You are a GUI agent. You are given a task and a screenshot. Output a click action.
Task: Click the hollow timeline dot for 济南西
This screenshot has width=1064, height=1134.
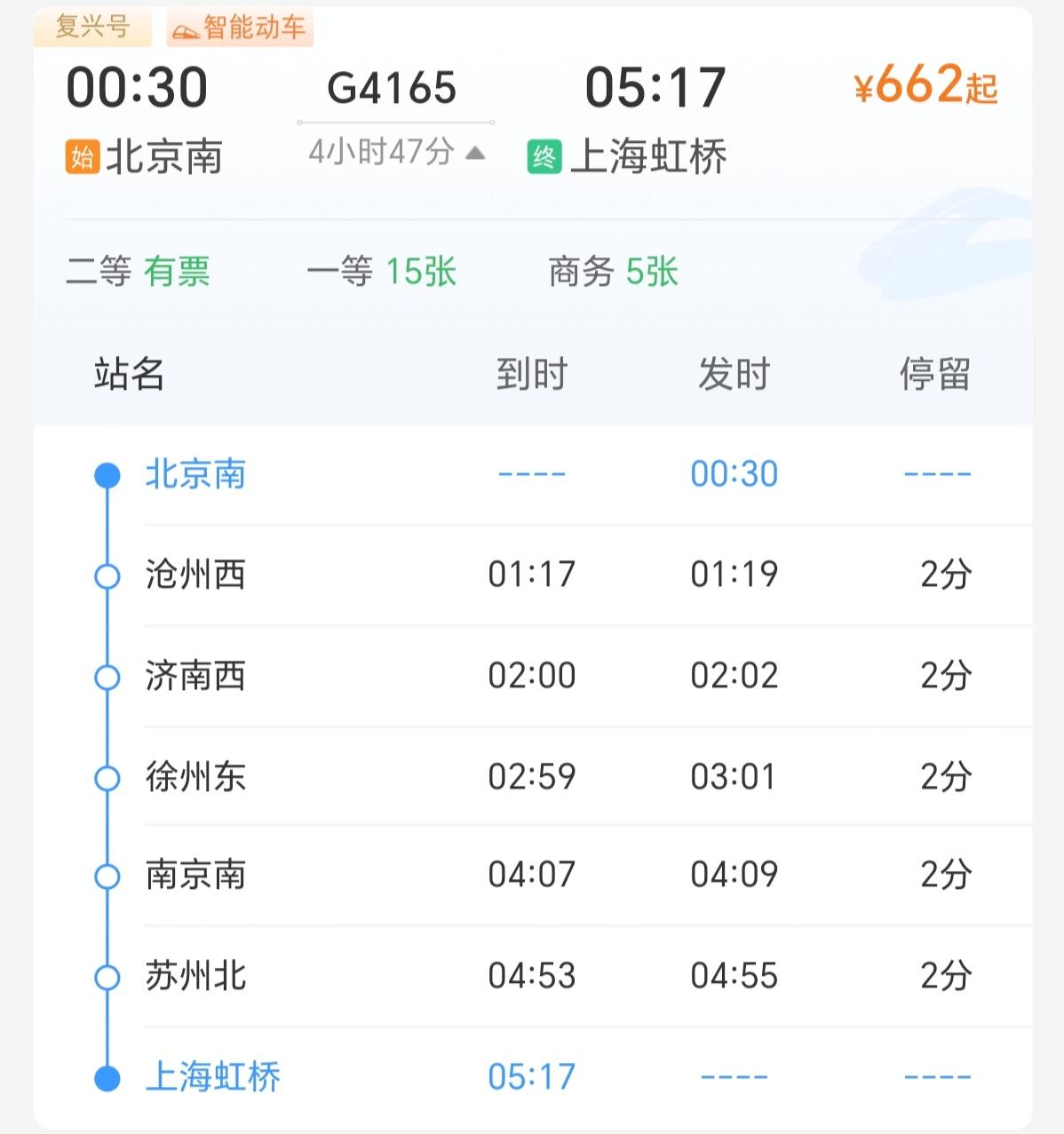(x=107, y=675)
